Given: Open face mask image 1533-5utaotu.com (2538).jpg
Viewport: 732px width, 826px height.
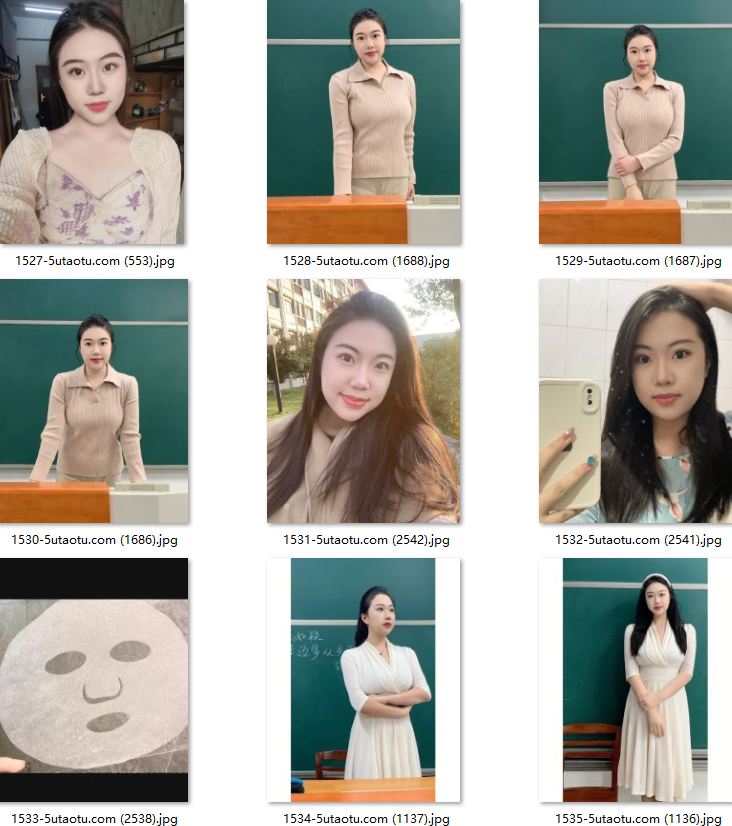Looking at the screenshot, I should pyautogui.click(x=93, y=680).
